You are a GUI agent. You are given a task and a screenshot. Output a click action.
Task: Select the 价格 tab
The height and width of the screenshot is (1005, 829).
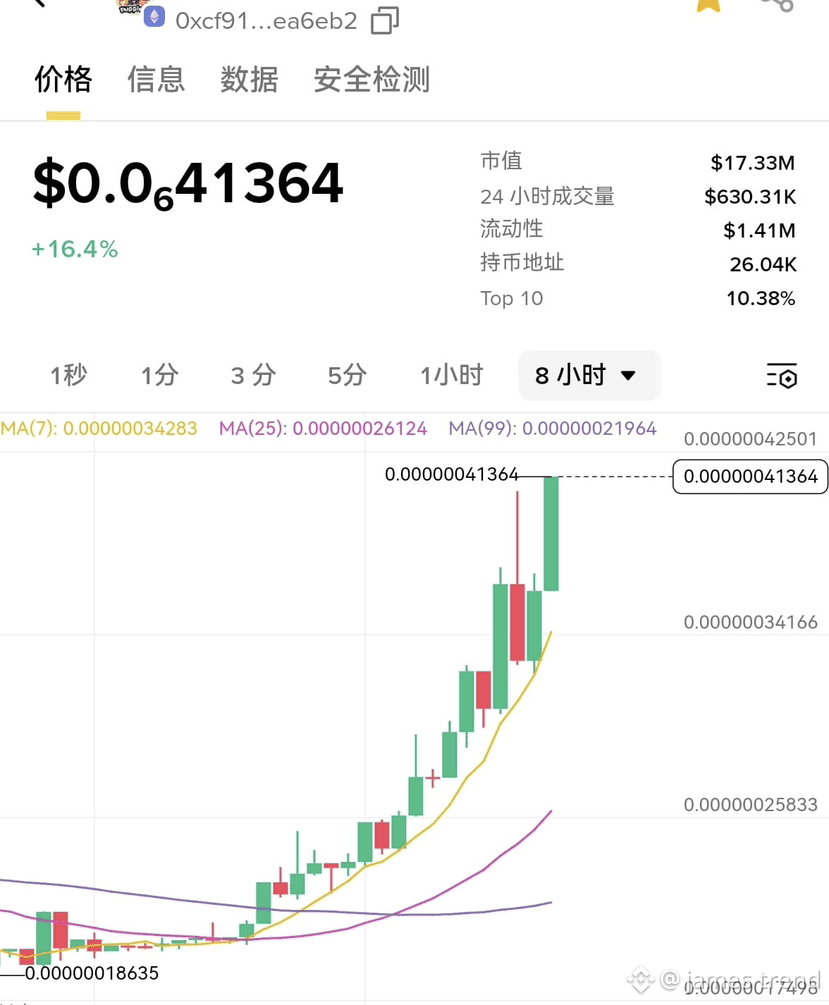tap(63, 80)
